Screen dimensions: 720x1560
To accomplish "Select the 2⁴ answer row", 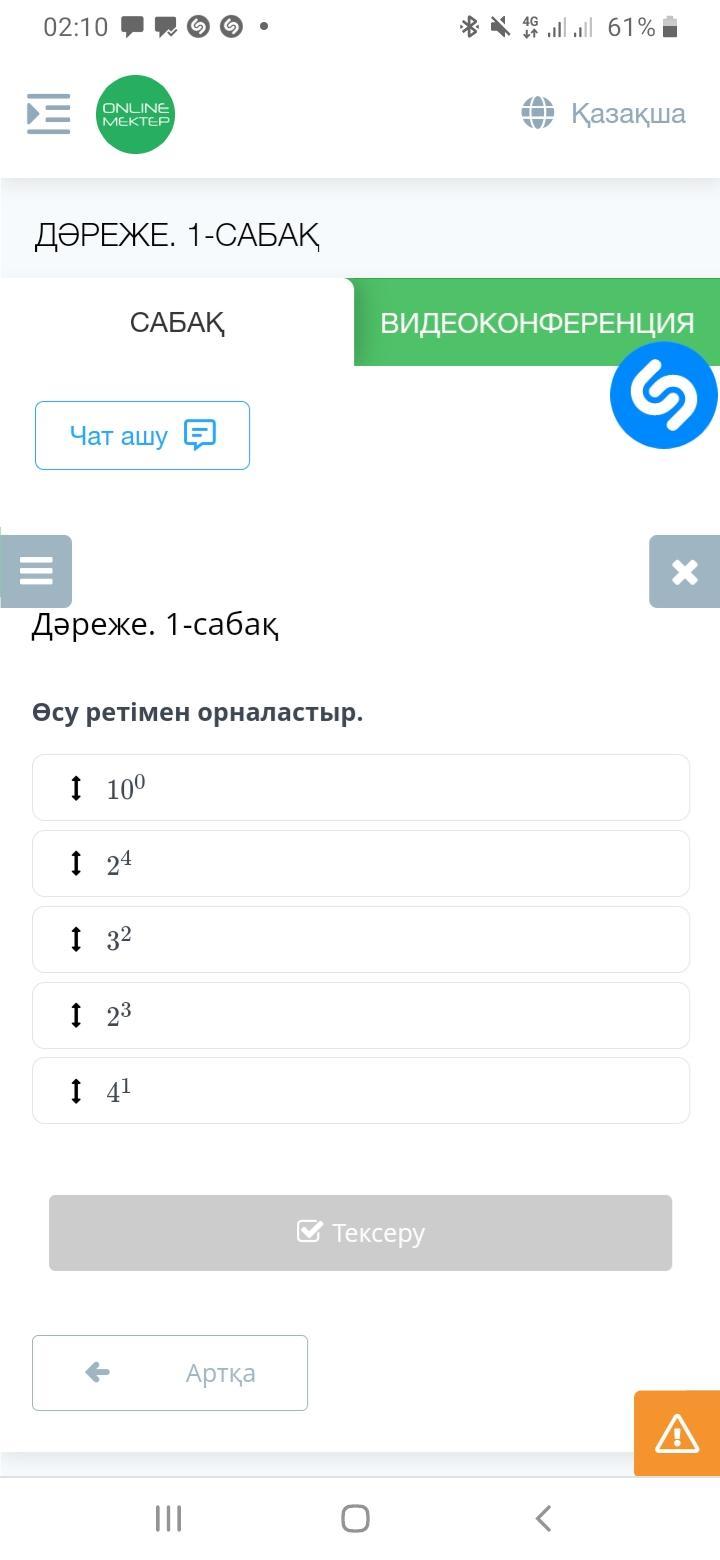I will tap(361, 864).
